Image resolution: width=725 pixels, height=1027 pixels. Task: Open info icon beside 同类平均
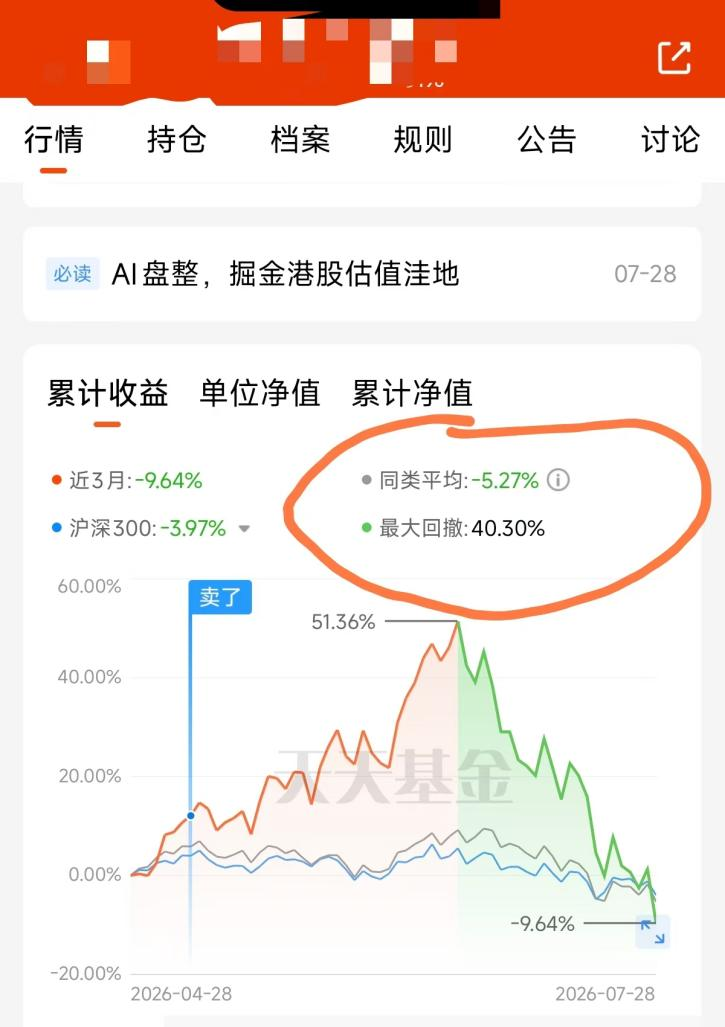(558, 480)
